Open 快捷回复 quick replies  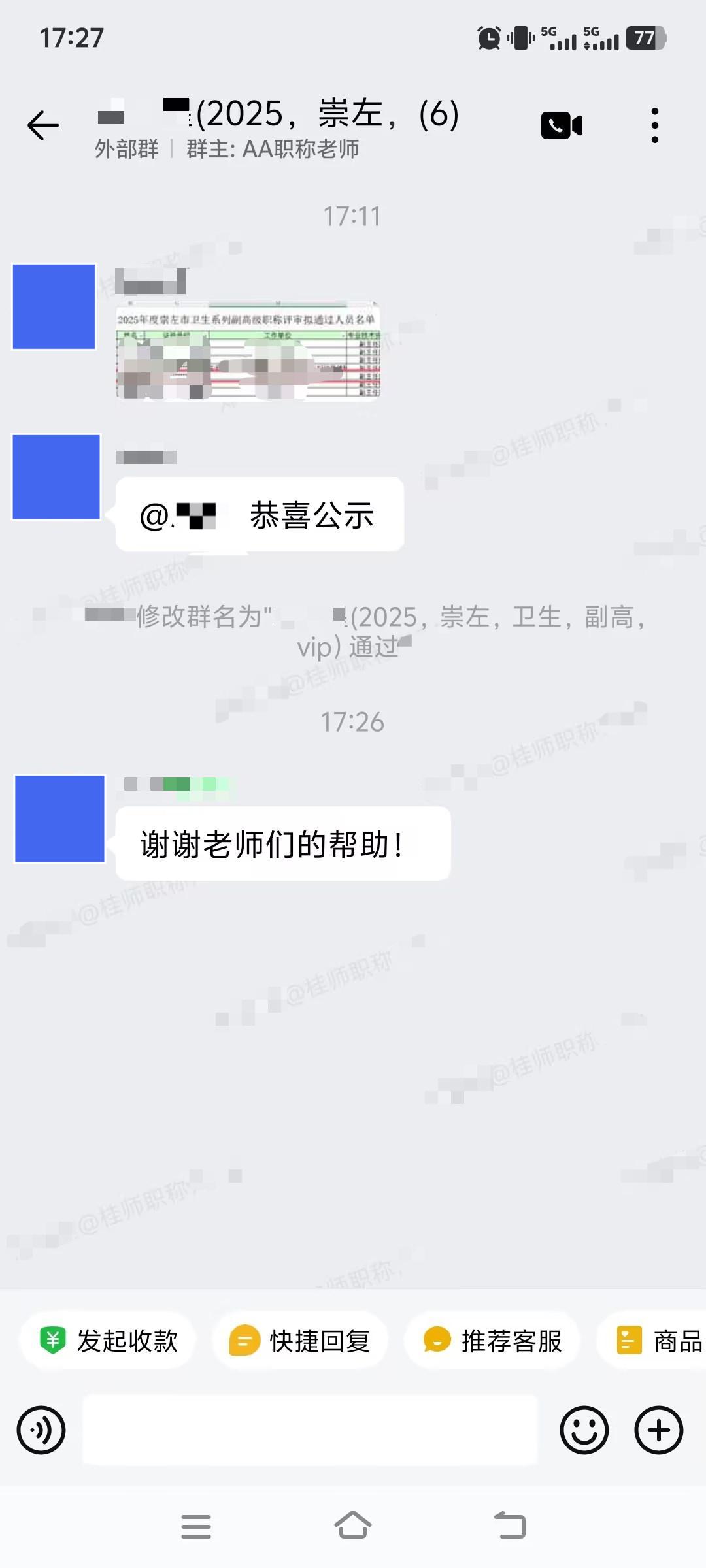click(300, 1341)
